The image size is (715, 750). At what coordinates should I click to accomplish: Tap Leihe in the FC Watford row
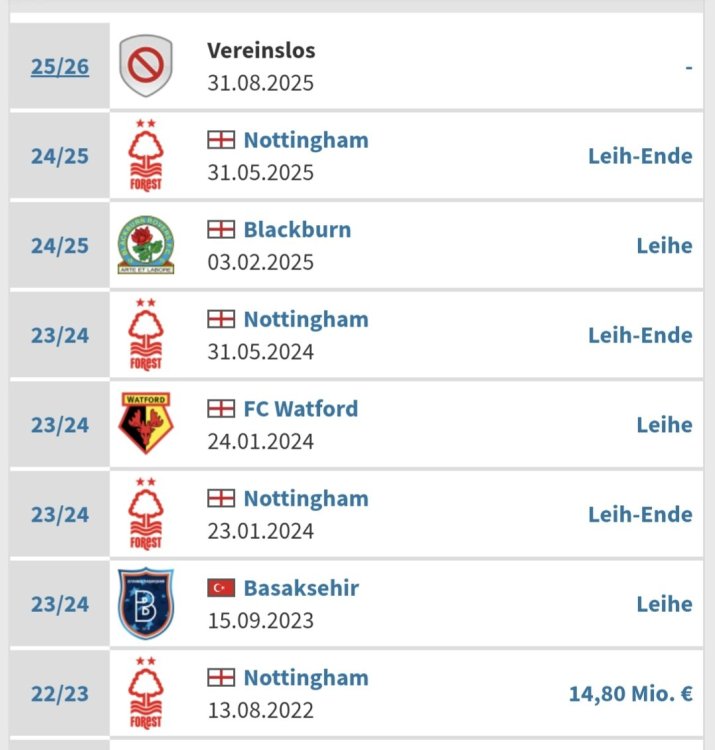point(664,425)
